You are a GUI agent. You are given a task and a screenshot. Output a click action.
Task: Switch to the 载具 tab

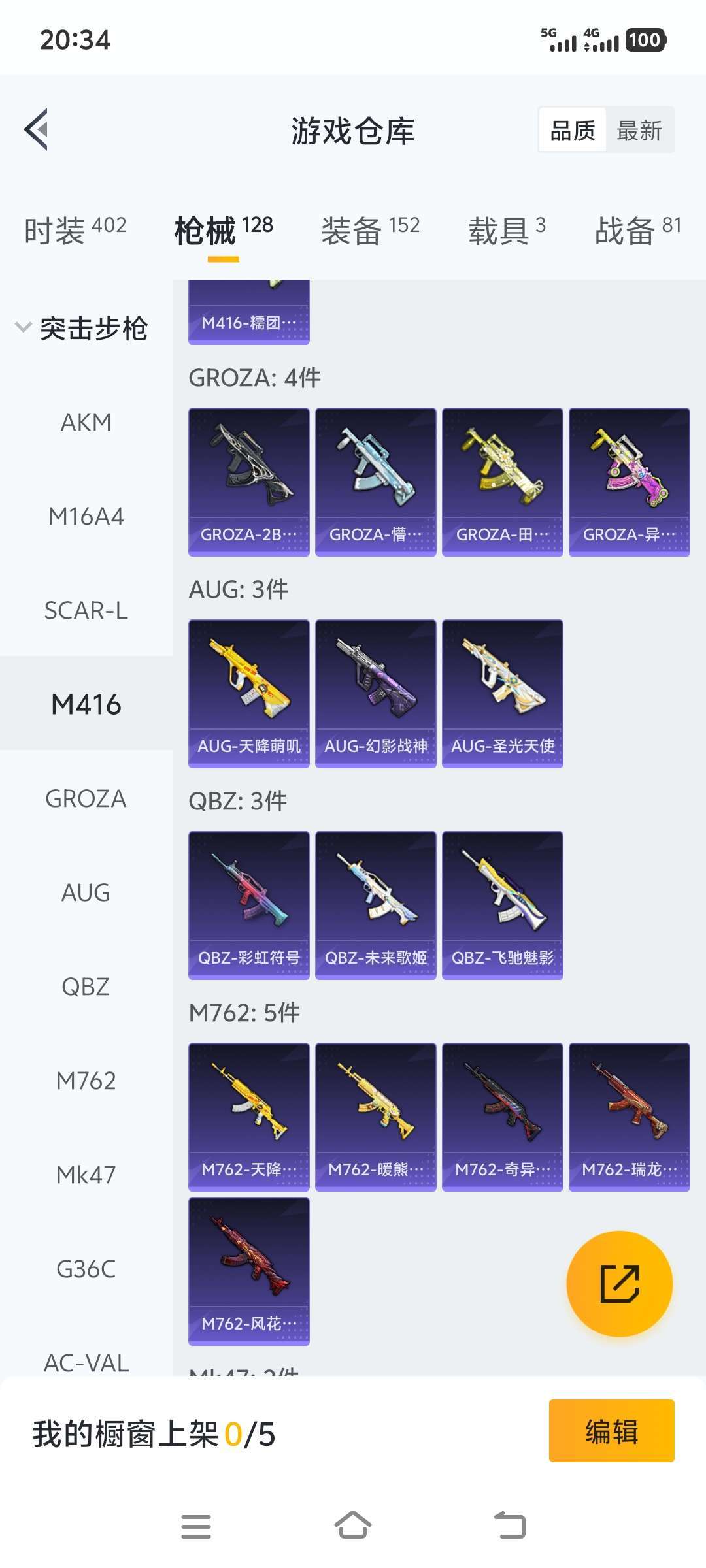(507, 230)
